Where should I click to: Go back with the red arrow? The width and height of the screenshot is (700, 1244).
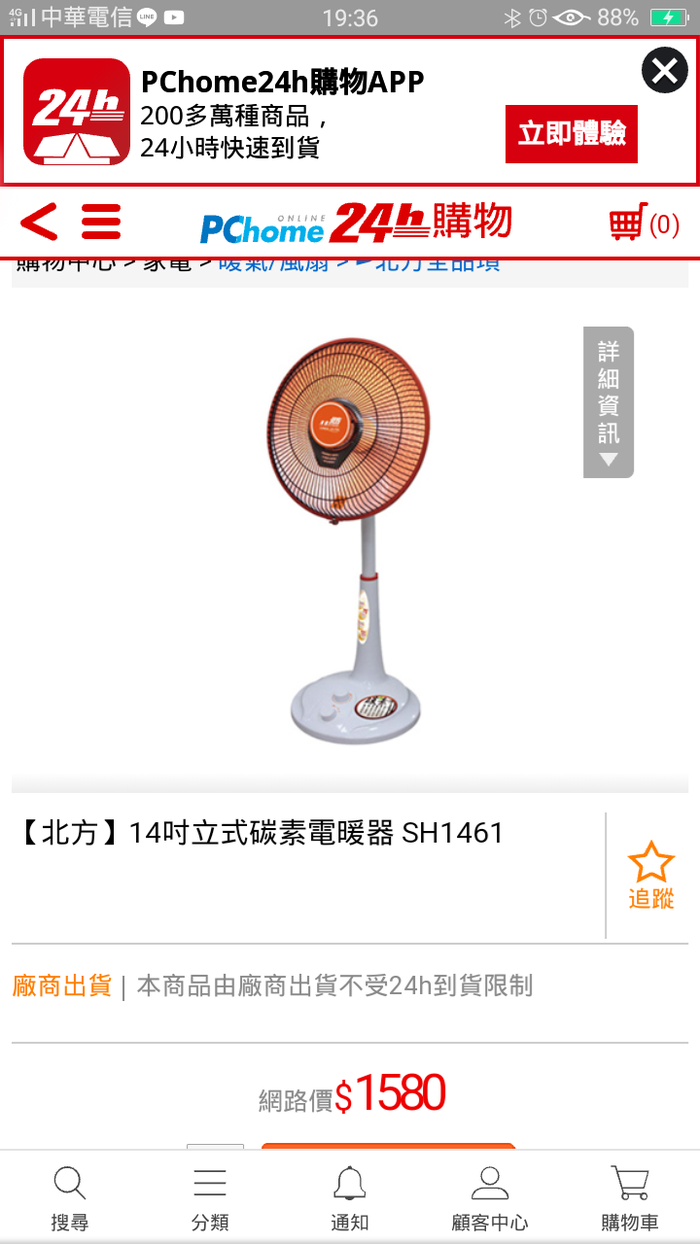click(x=39, y=222)
